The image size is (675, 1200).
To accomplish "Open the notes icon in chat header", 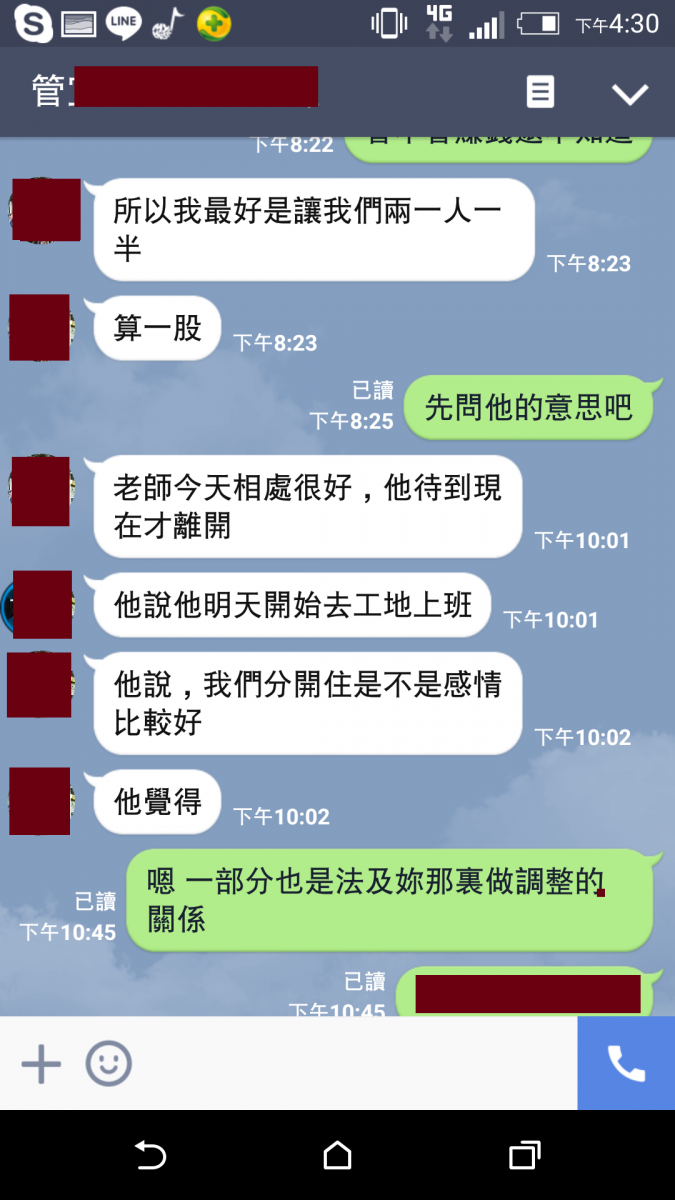I will [540, 93].
